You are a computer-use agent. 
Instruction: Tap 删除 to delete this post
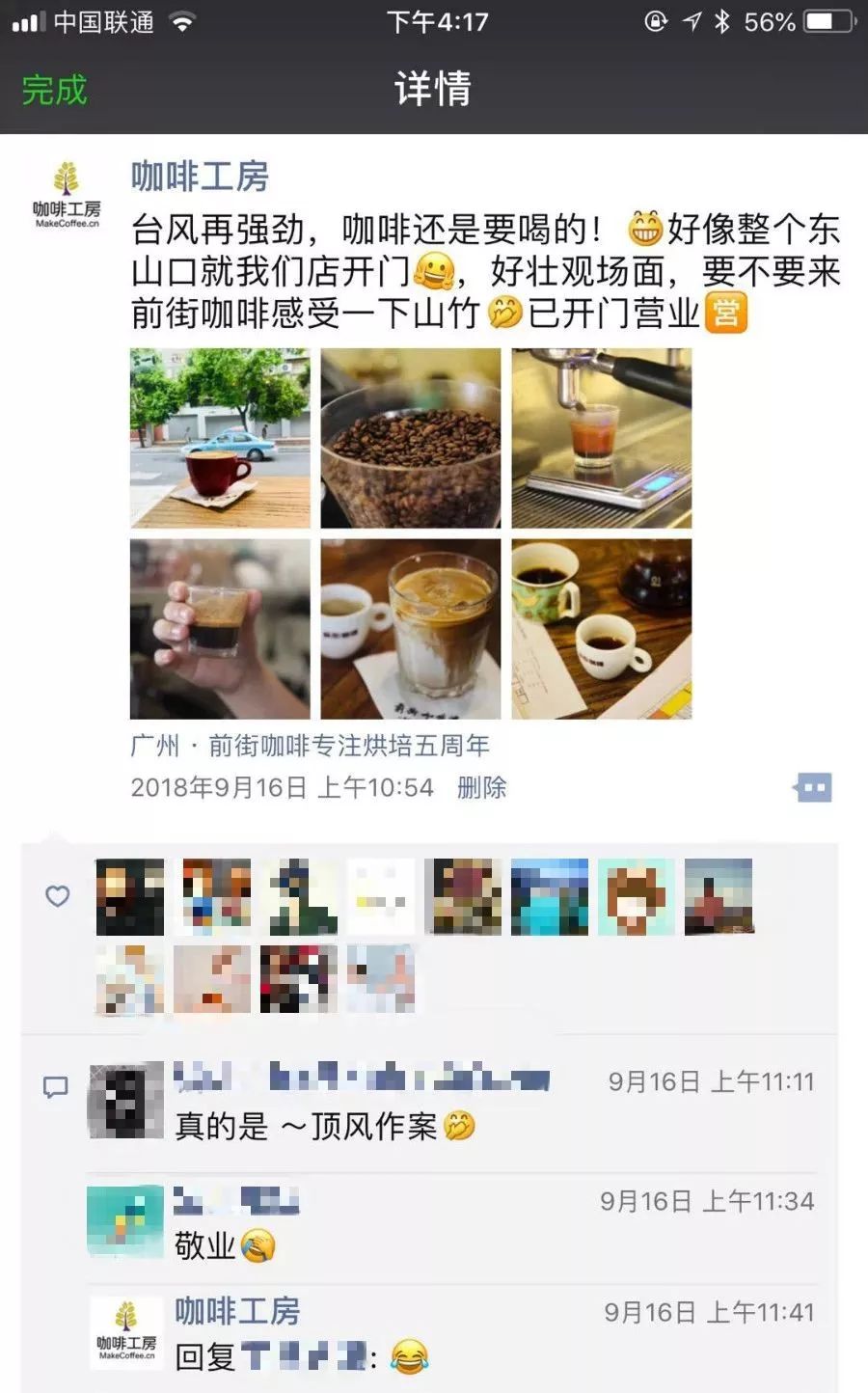coord(481,787)
